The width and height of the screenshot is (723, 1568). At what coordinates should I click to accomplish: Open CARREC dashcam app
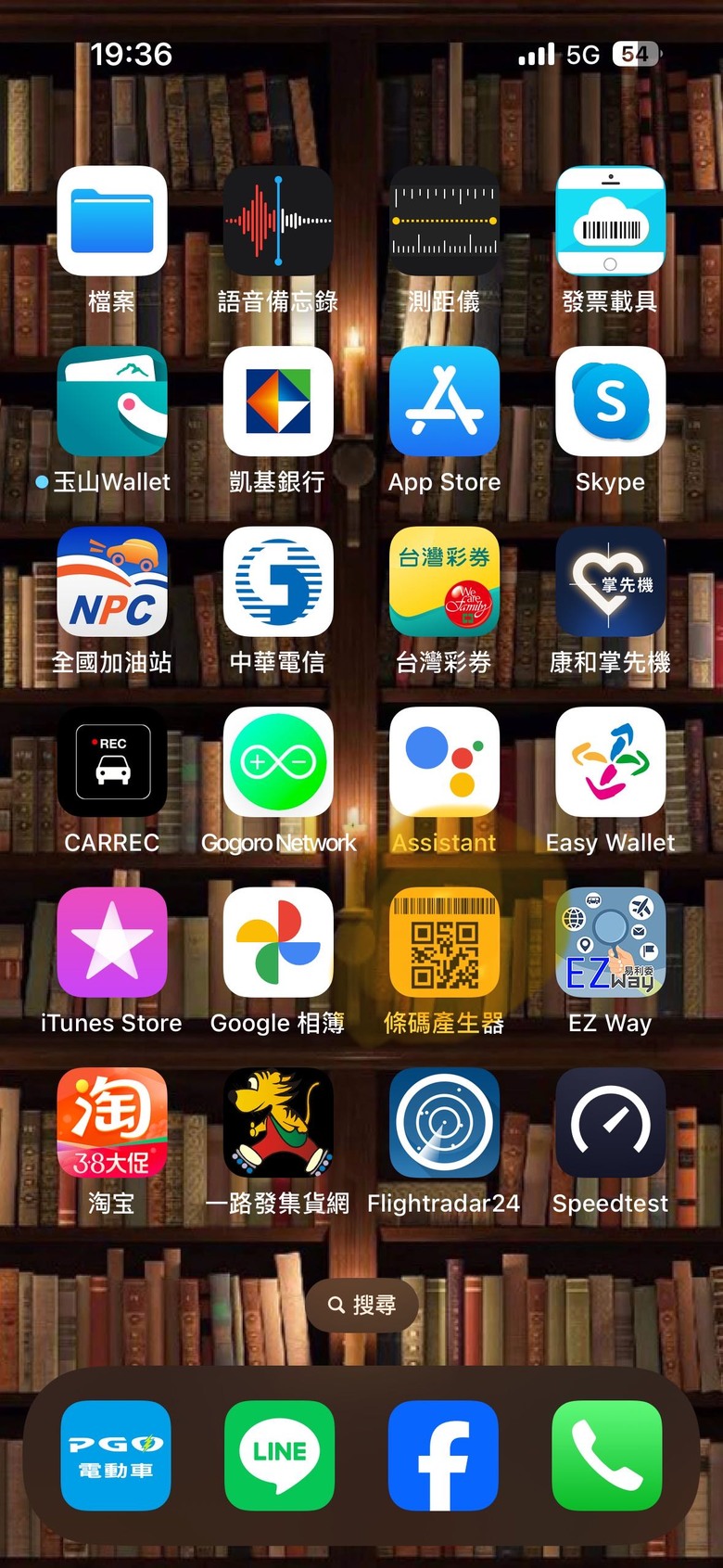click(x=112, y=762)
